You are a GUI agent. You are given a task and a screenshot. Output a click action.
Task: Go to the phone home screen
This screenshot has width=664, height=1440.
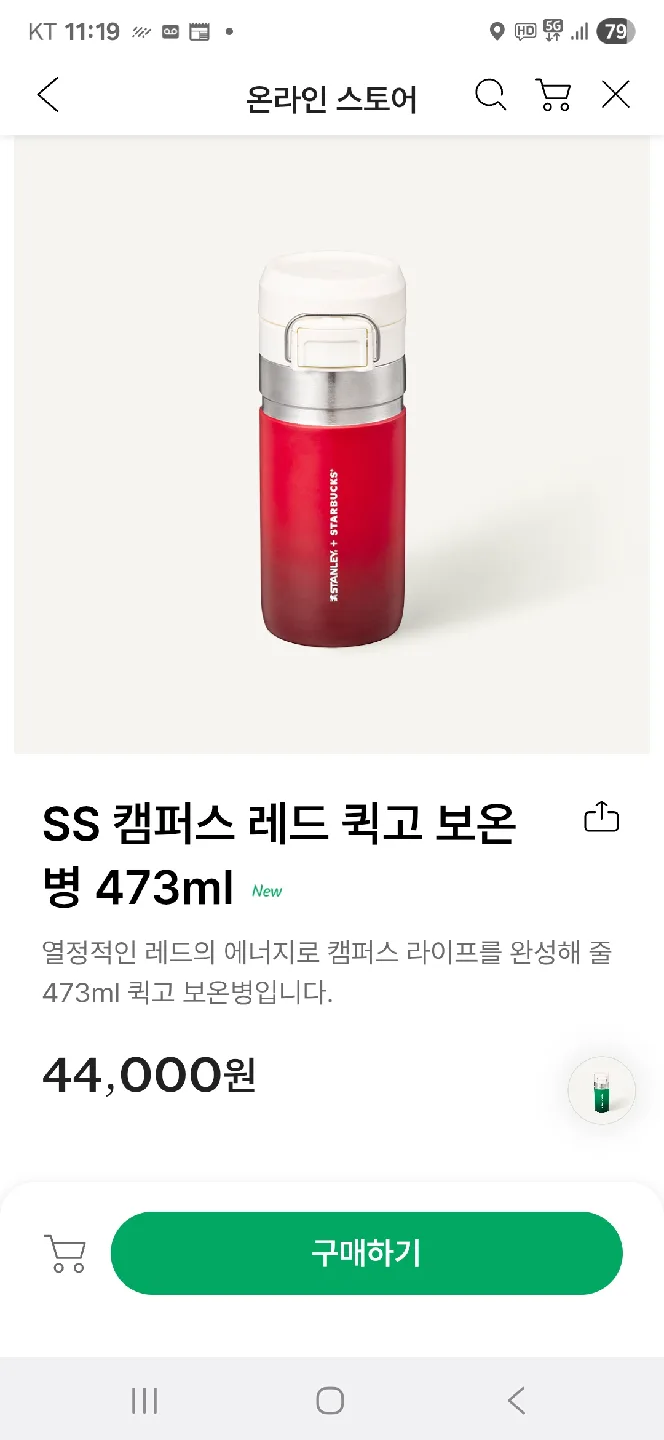[x=330, y=1401]
